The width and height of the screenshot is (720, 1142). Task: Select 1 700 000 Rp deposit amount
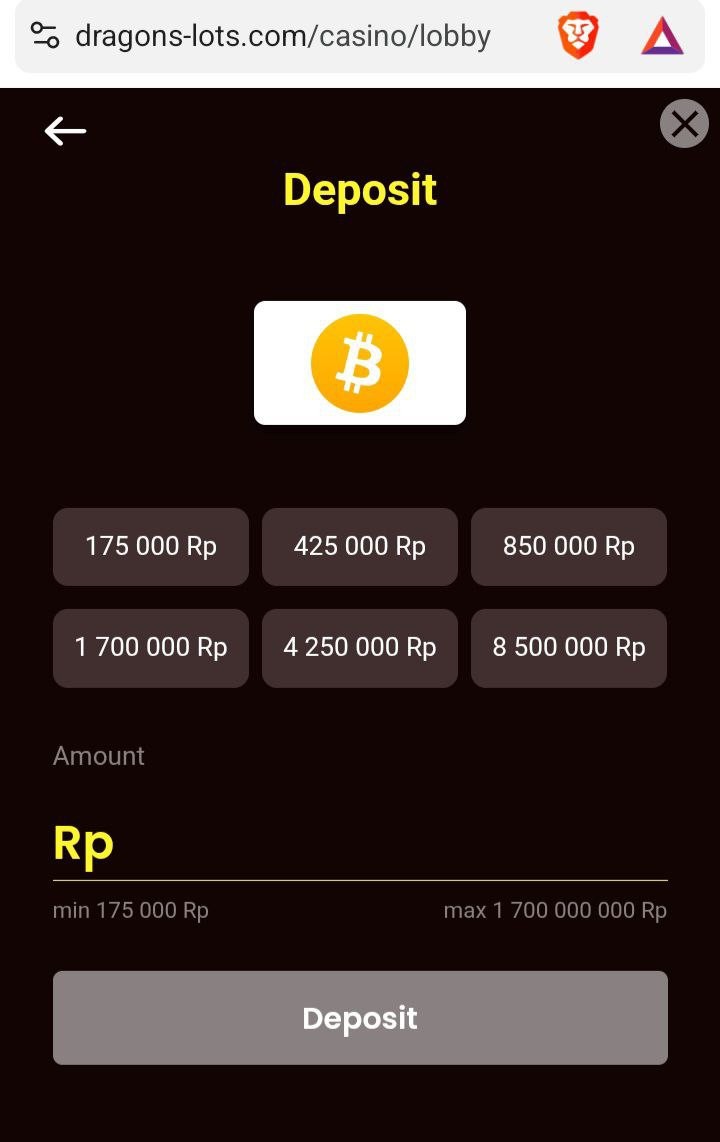151,648
